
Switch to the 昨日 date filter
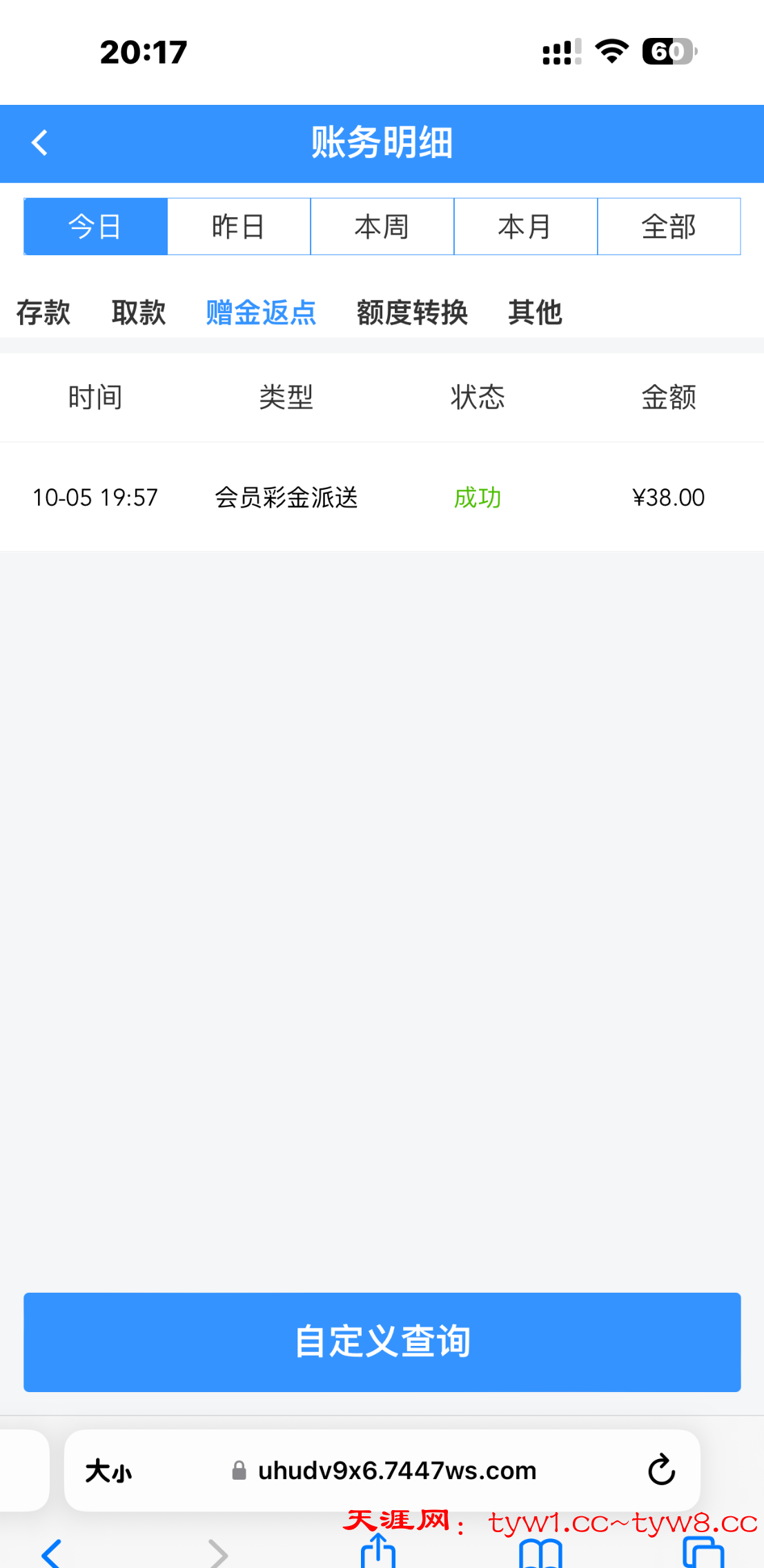tap(239, 226)
